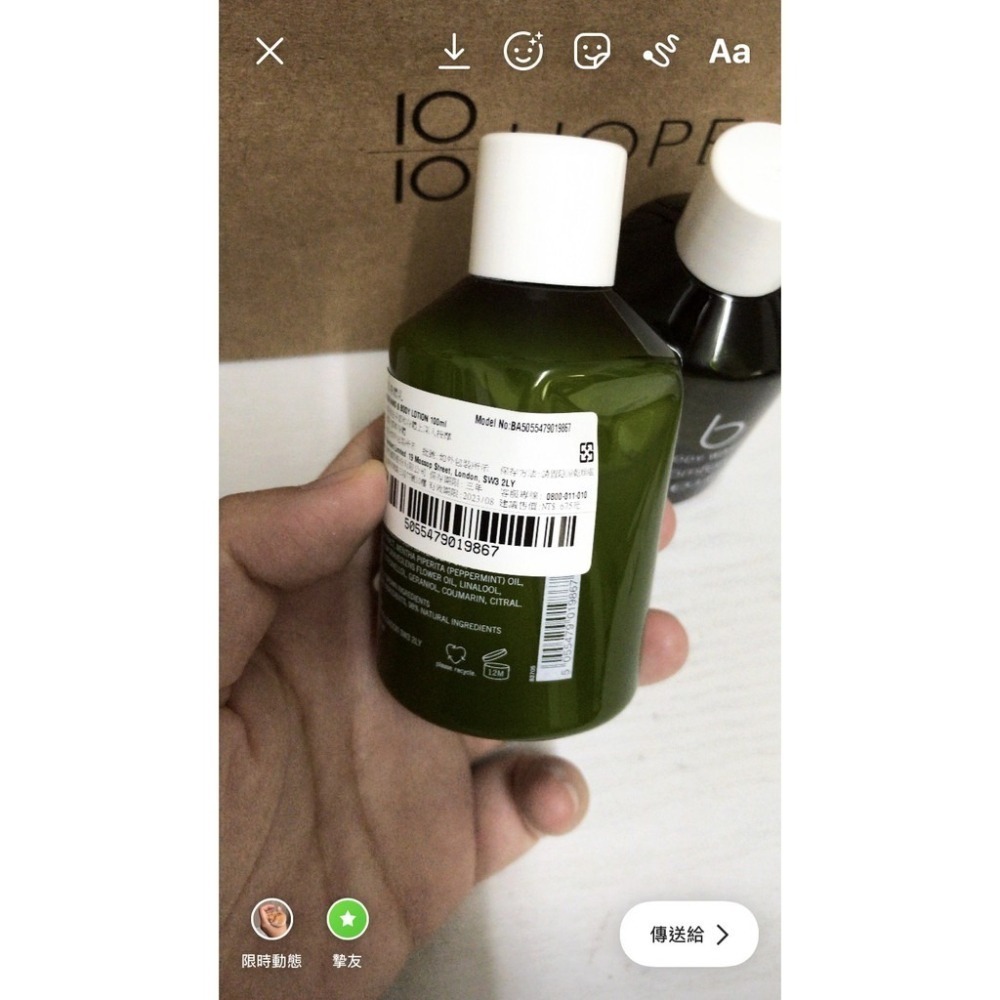Open the drawing tool
This screenshot has width=1000, height=1000.
click(x=661, y=52)
